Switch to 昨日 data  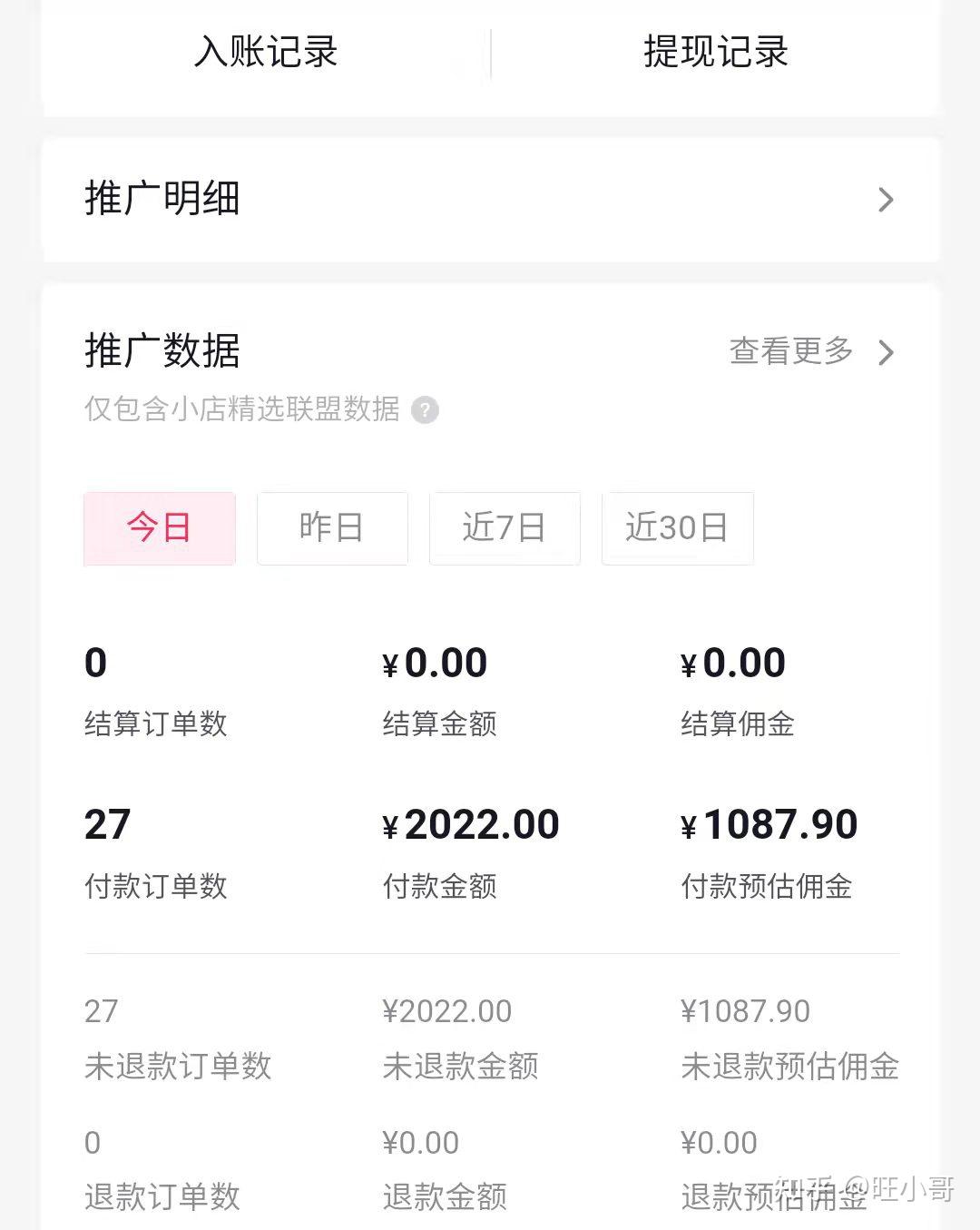[332, 528]
